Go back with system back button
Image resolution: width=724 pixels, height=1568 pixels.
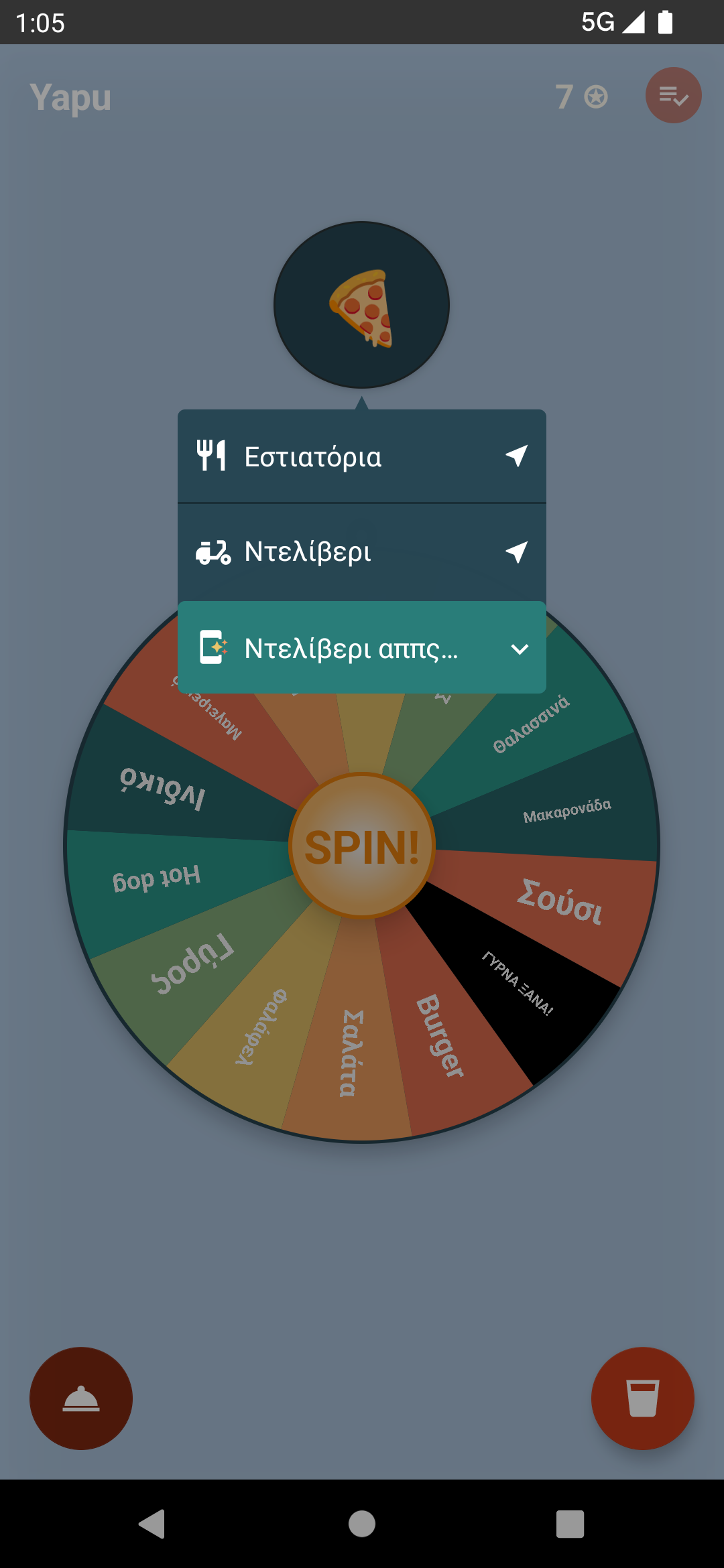pyautogui.click(x=152, y=1524)
